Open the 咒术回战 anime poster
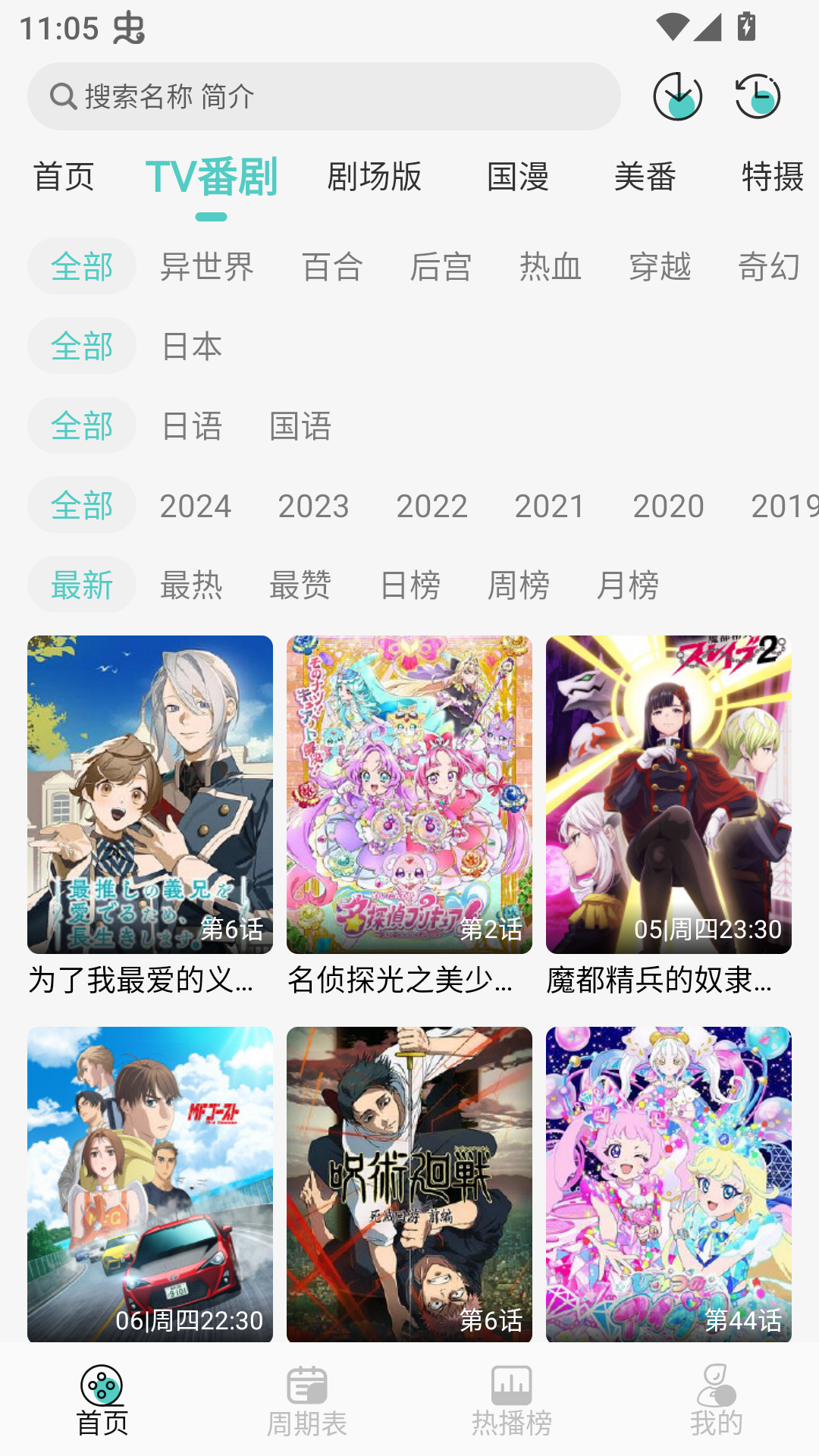819x1456 pixels. point(409,1181)
